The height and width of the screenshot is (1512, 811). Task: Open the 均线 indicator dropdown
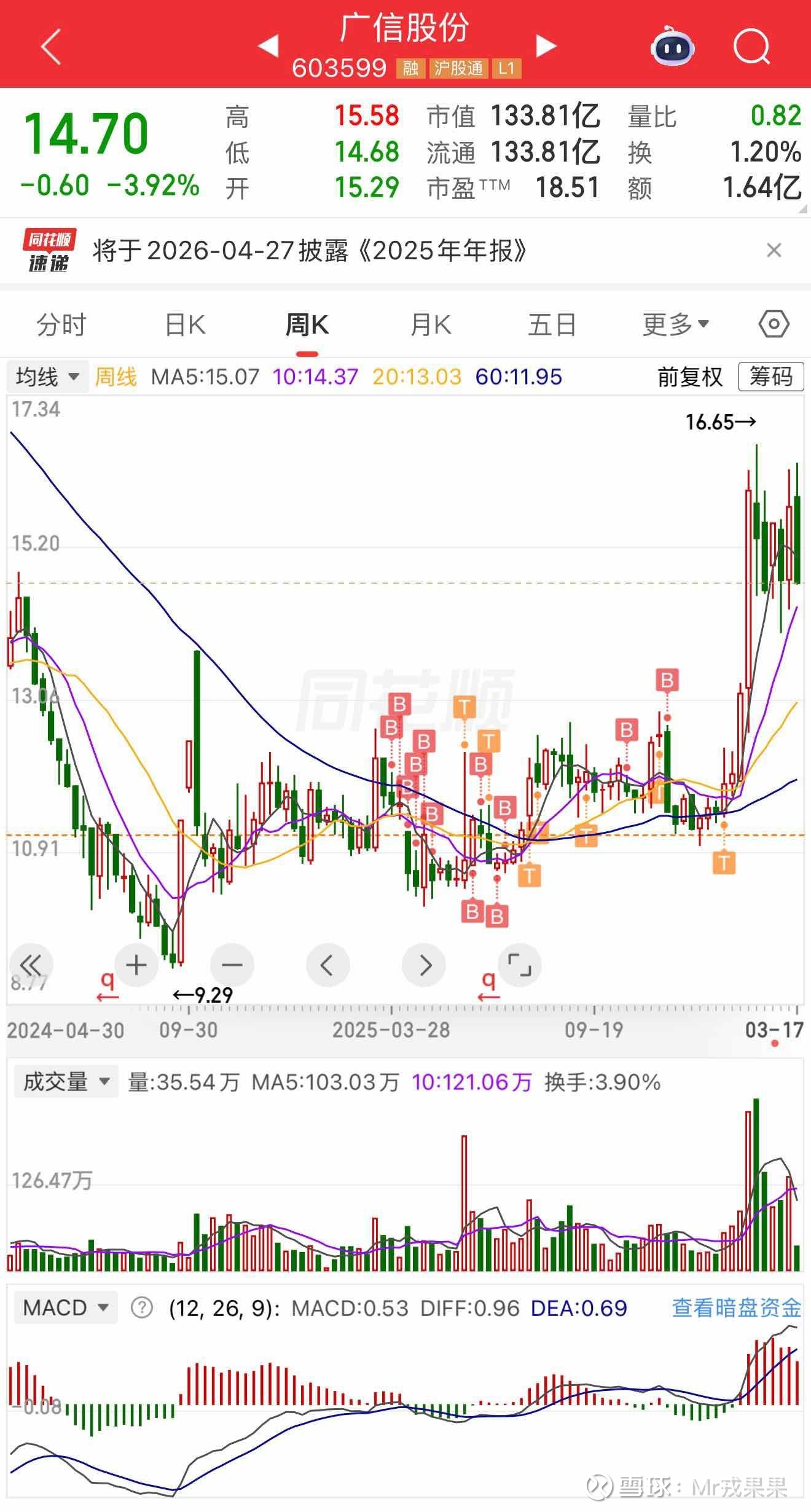(47, 377)
